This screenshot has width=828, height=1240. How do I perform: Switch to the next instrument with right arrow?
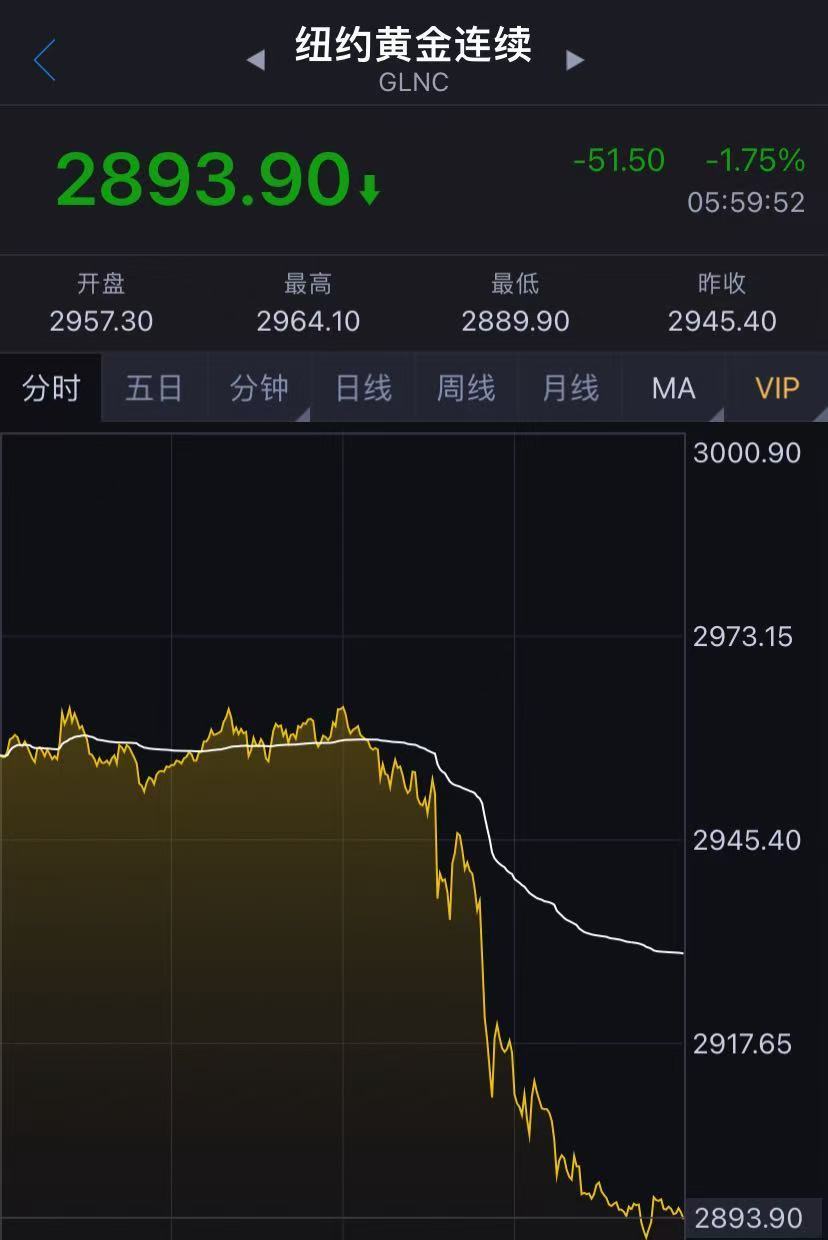pyautogui.click(x=575, y=60)
